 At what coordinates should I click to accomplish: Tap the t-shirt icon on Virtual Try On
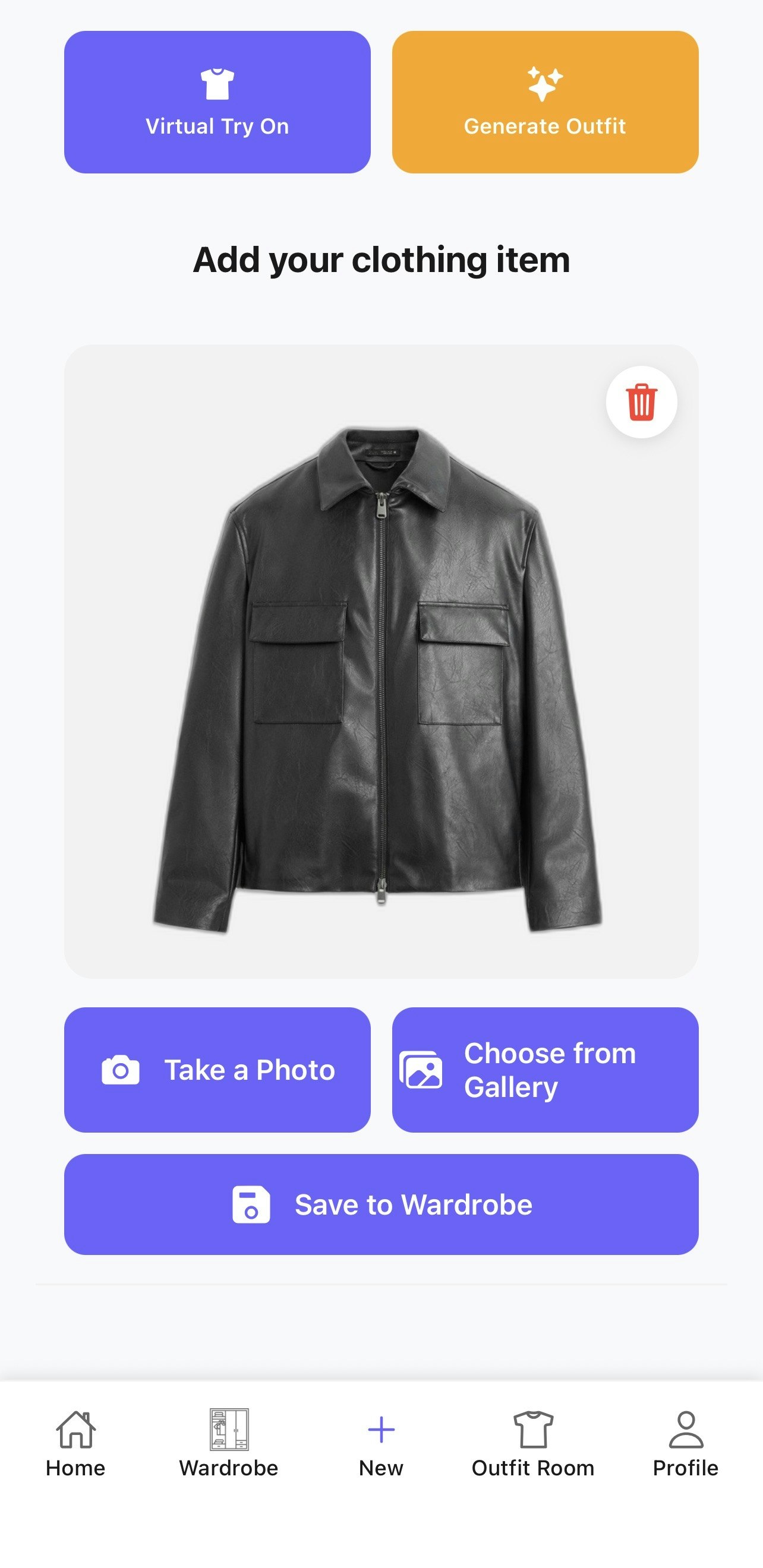tap(217, 80)
